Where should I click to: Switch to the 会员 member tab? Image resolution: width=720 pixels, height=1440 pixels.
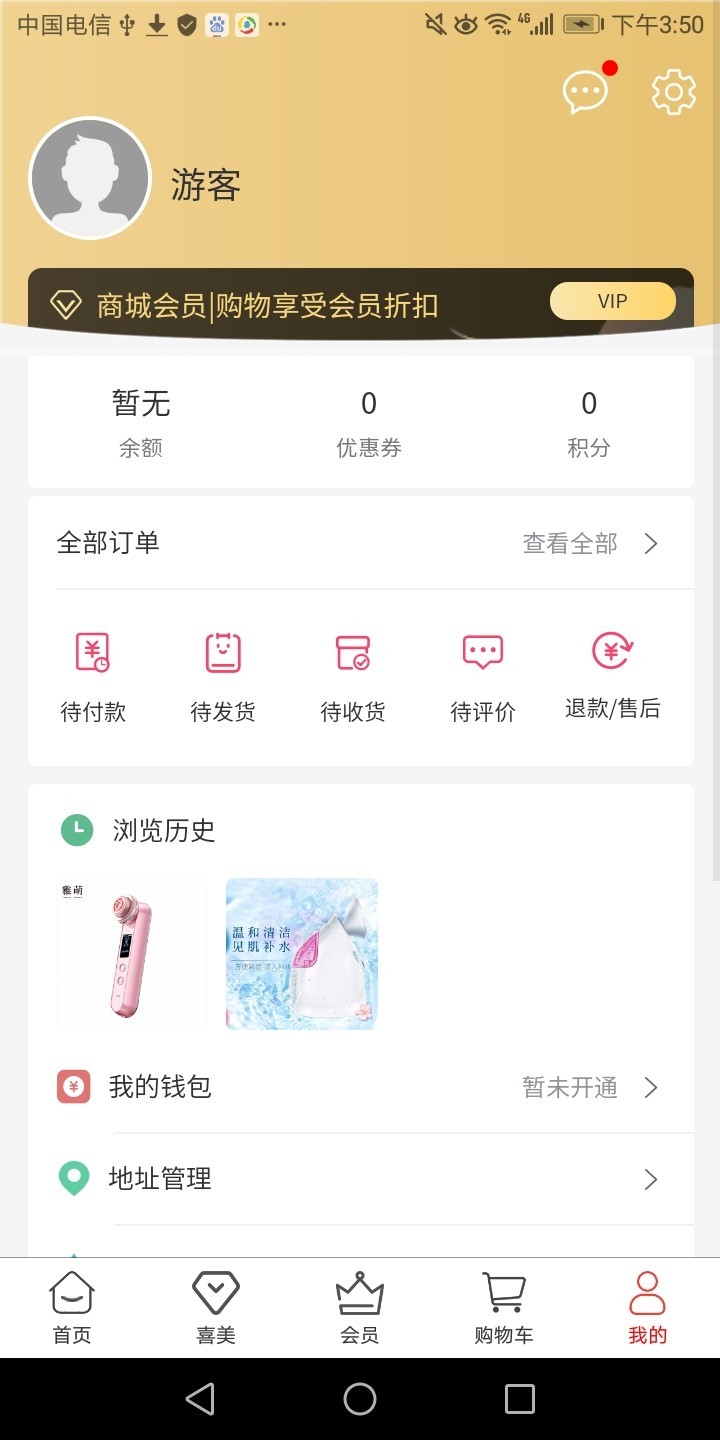[x=360, y=1308]
